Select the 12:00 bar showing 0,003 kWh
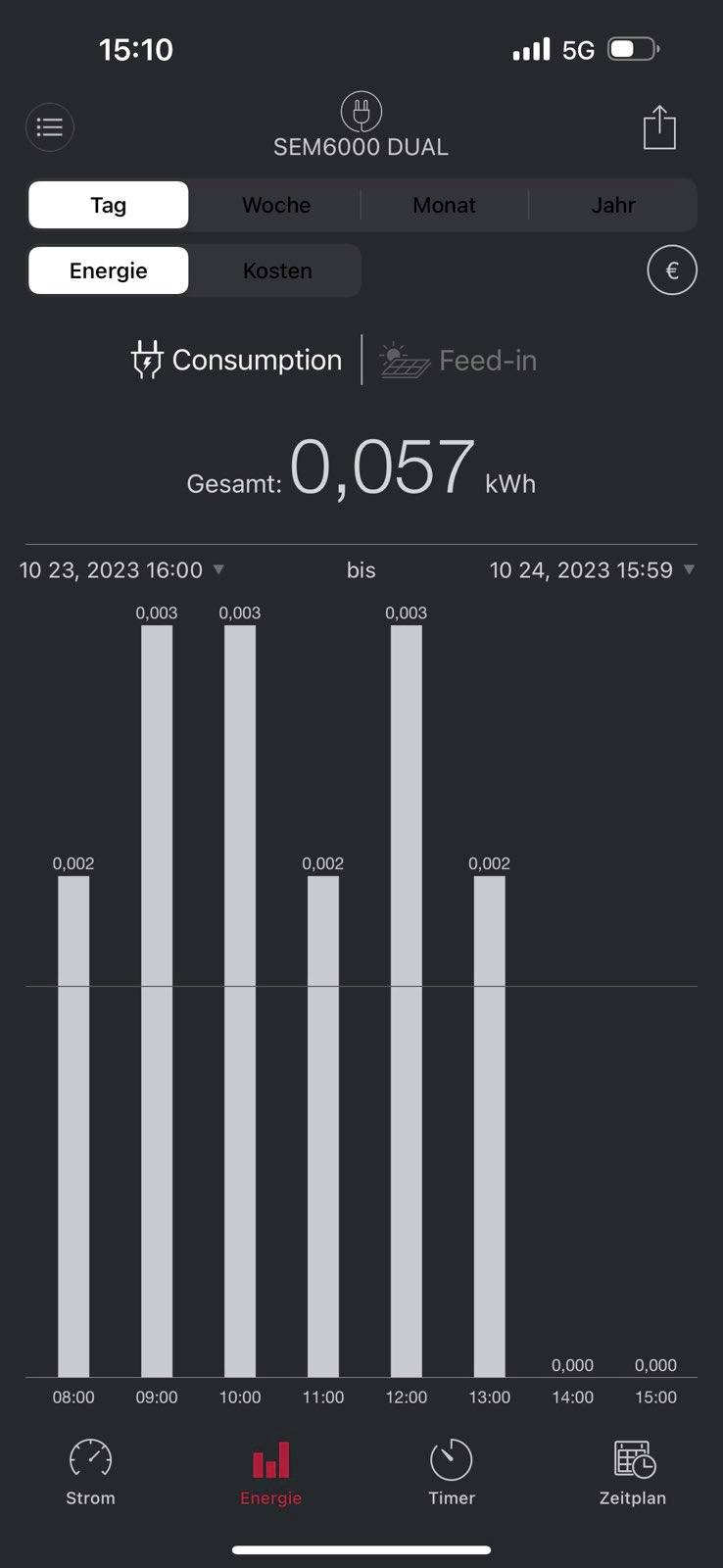The width and height of the screenshot is (723, 1568). (x=406, y=980)
